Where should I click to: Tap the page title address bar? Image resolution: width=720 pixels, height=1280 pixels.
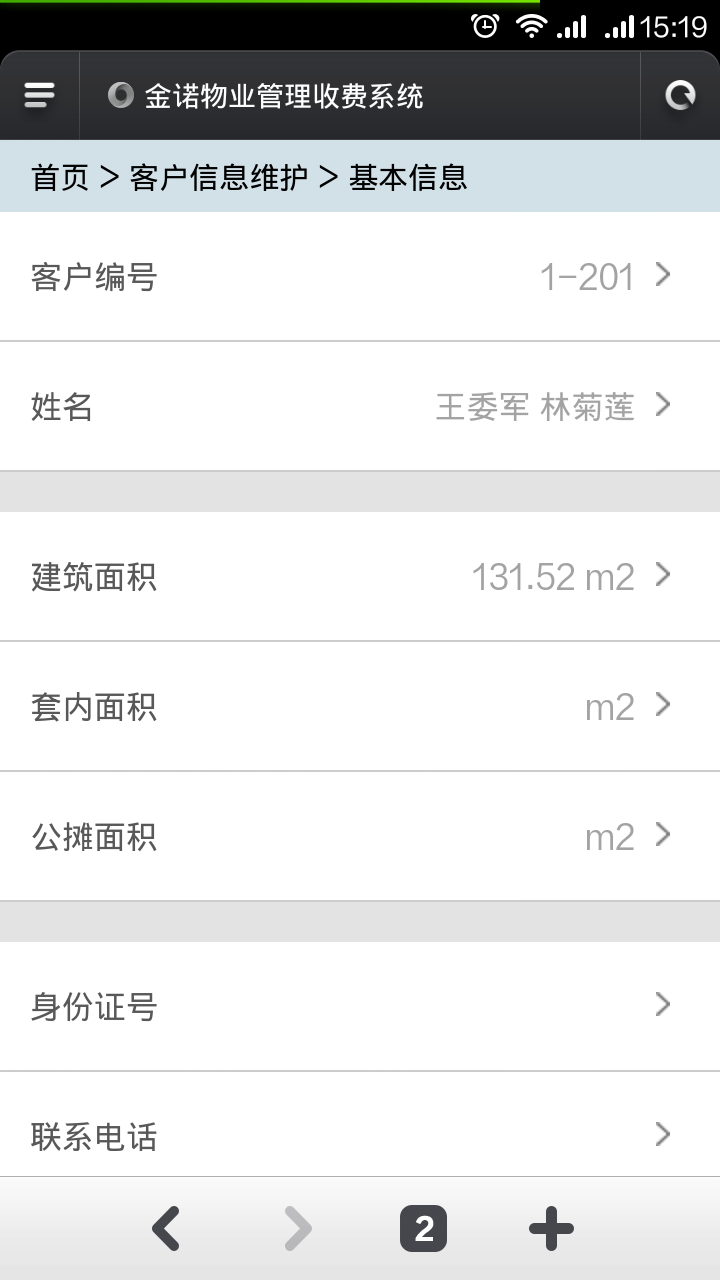tap(360, 96)
